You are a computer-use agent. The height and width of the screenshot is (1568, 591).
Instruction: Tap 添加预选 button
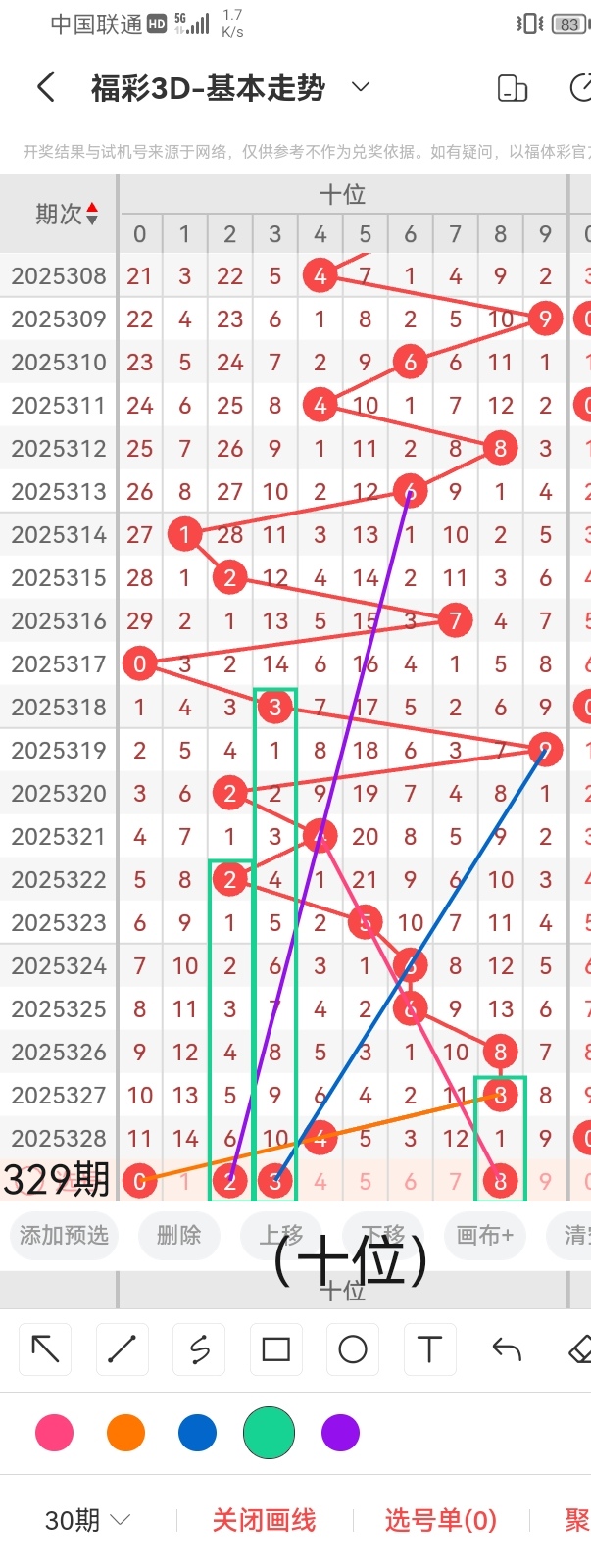click(65, 1235)
